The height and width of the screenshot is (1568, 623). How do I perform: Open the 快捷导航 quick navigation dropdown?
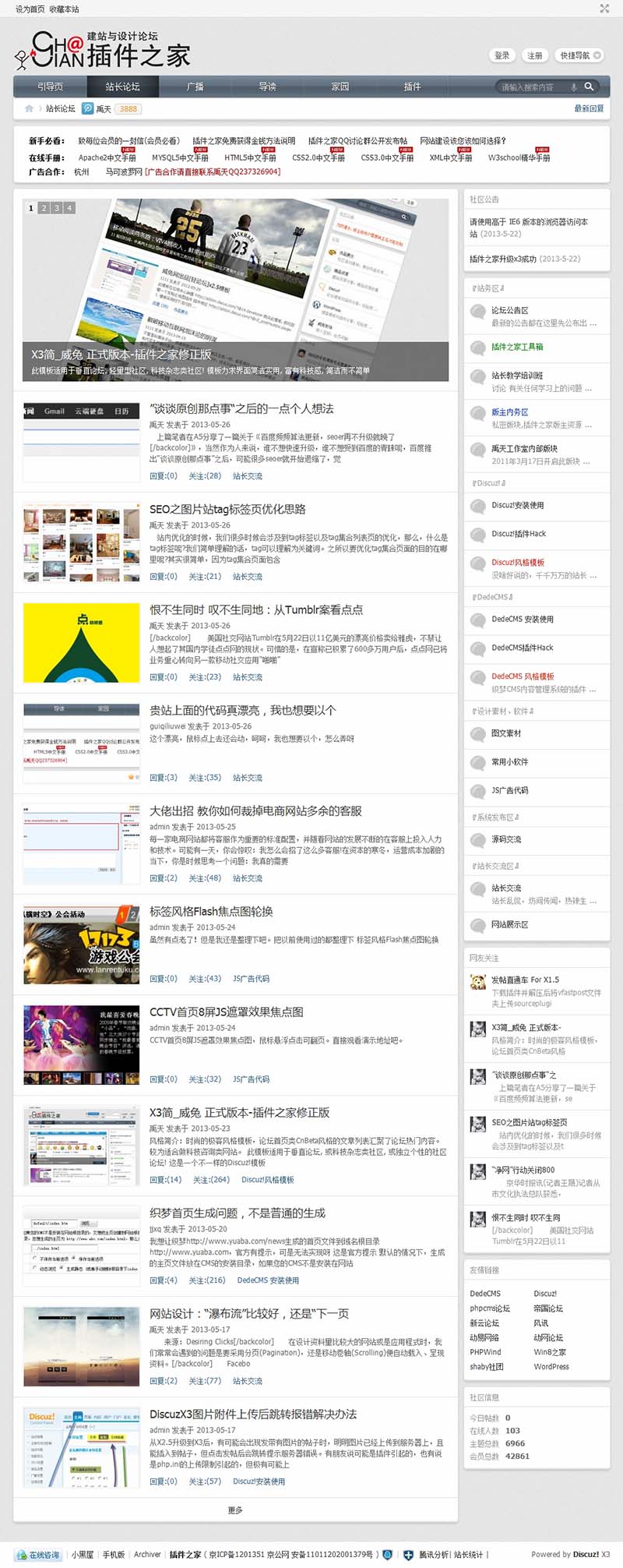point(579,55)
